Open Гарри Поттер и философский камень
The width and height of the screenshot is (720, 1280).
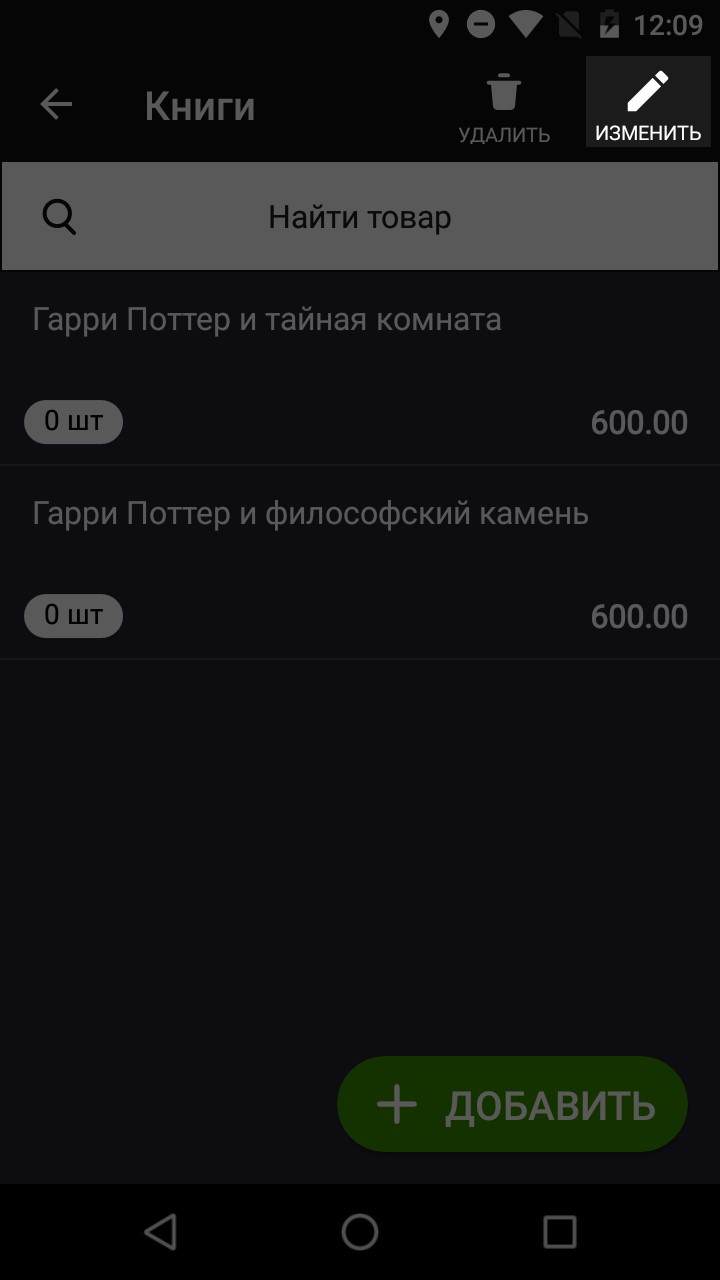(x=360, y=562)
